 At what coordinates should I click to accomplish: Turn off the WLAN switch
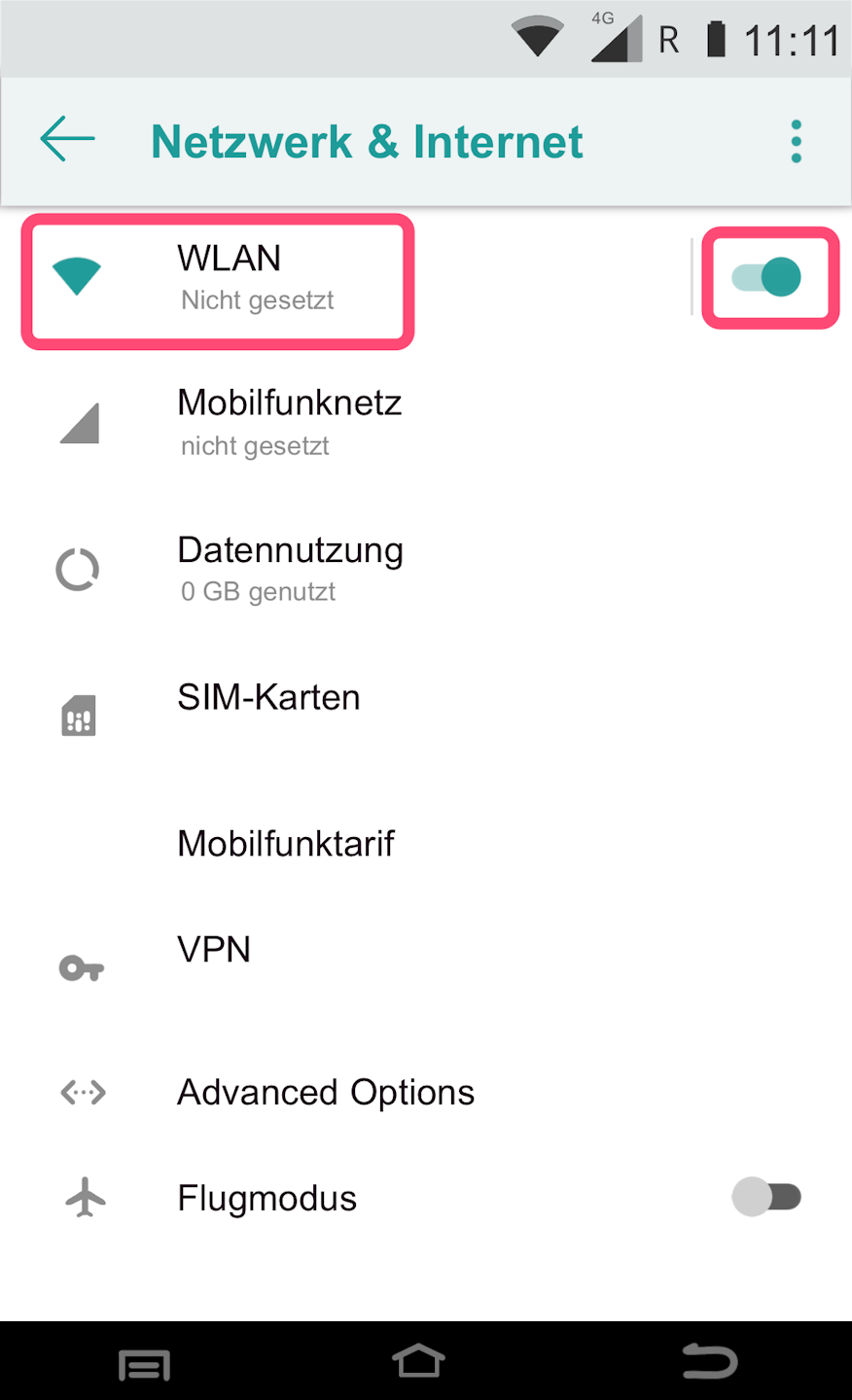[768, 278]
